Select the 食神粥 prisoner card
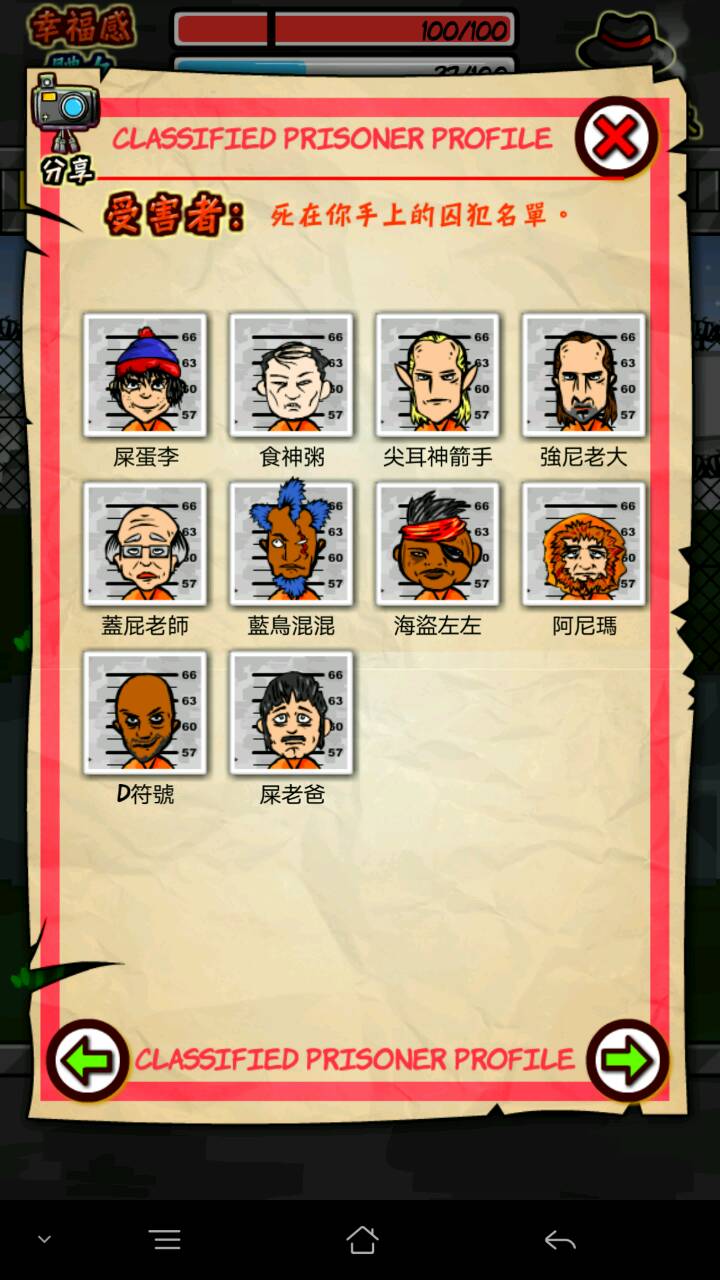 pos(291,375)
